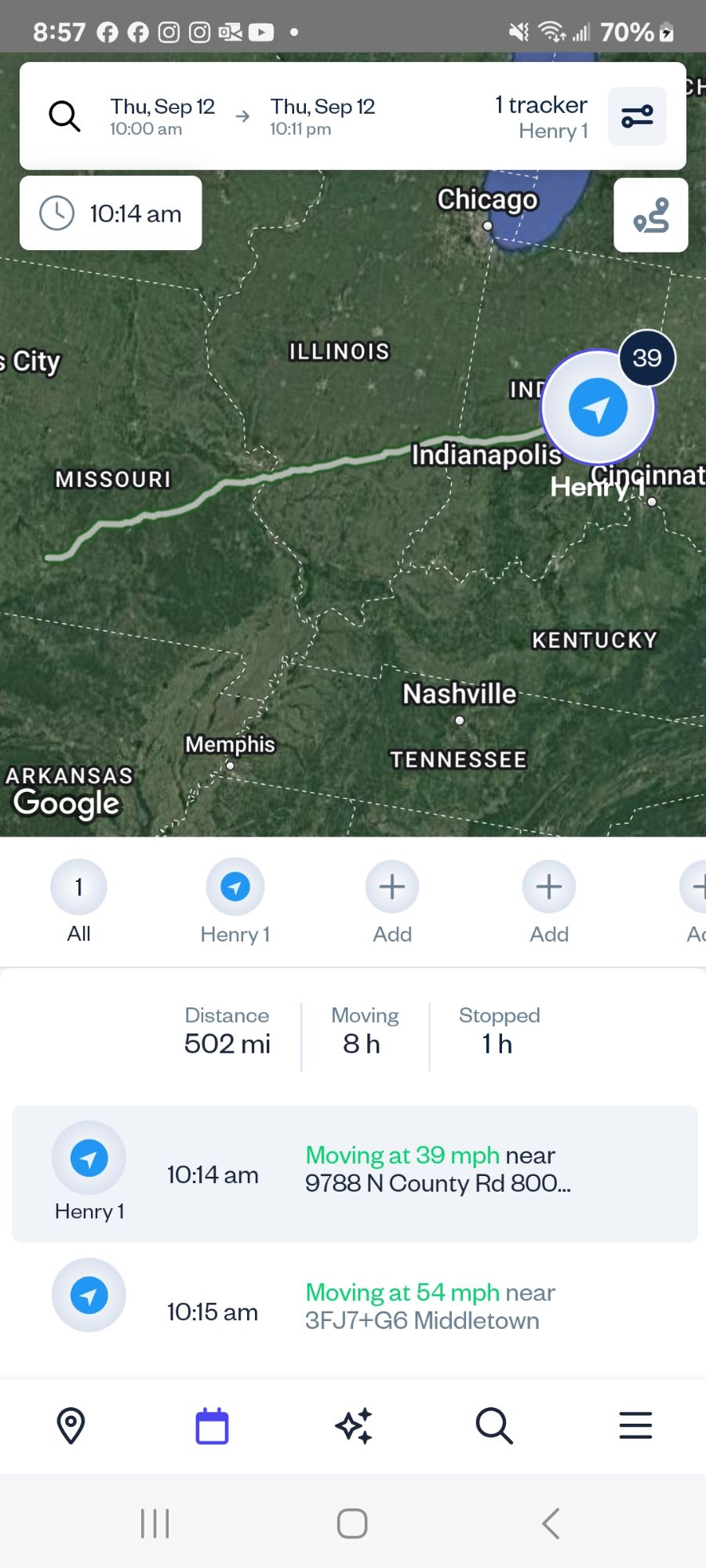Open the 10:15 am Middletown history entry
706x1568 pixels.
point(355,1307)
